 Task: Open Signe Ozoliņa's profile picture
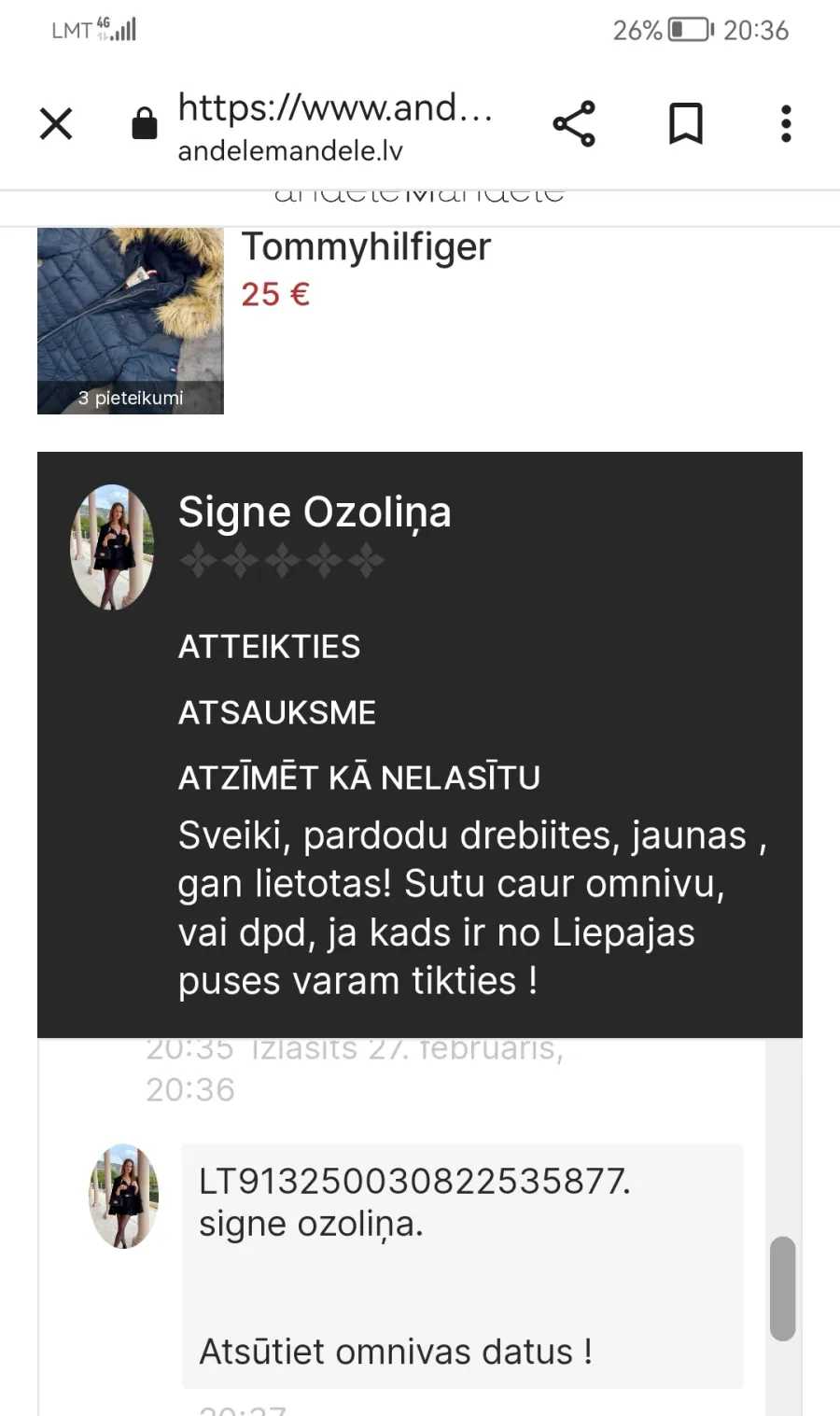coord(112,547)
